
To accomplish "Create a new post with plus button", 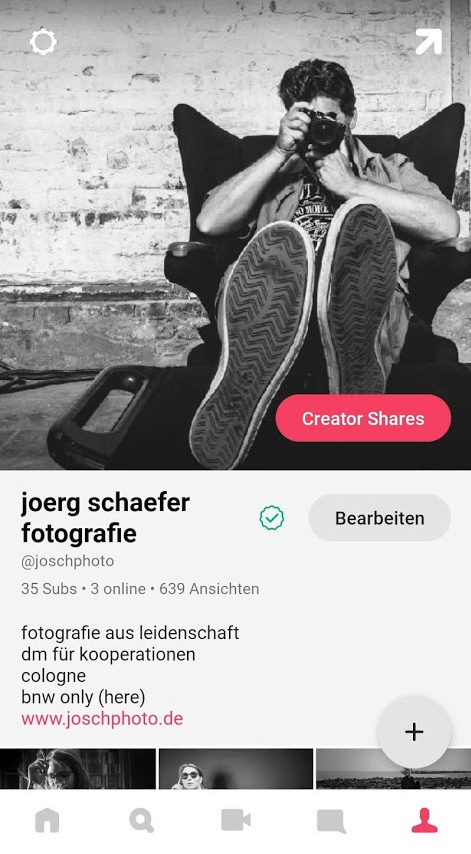I will point(414,731).
